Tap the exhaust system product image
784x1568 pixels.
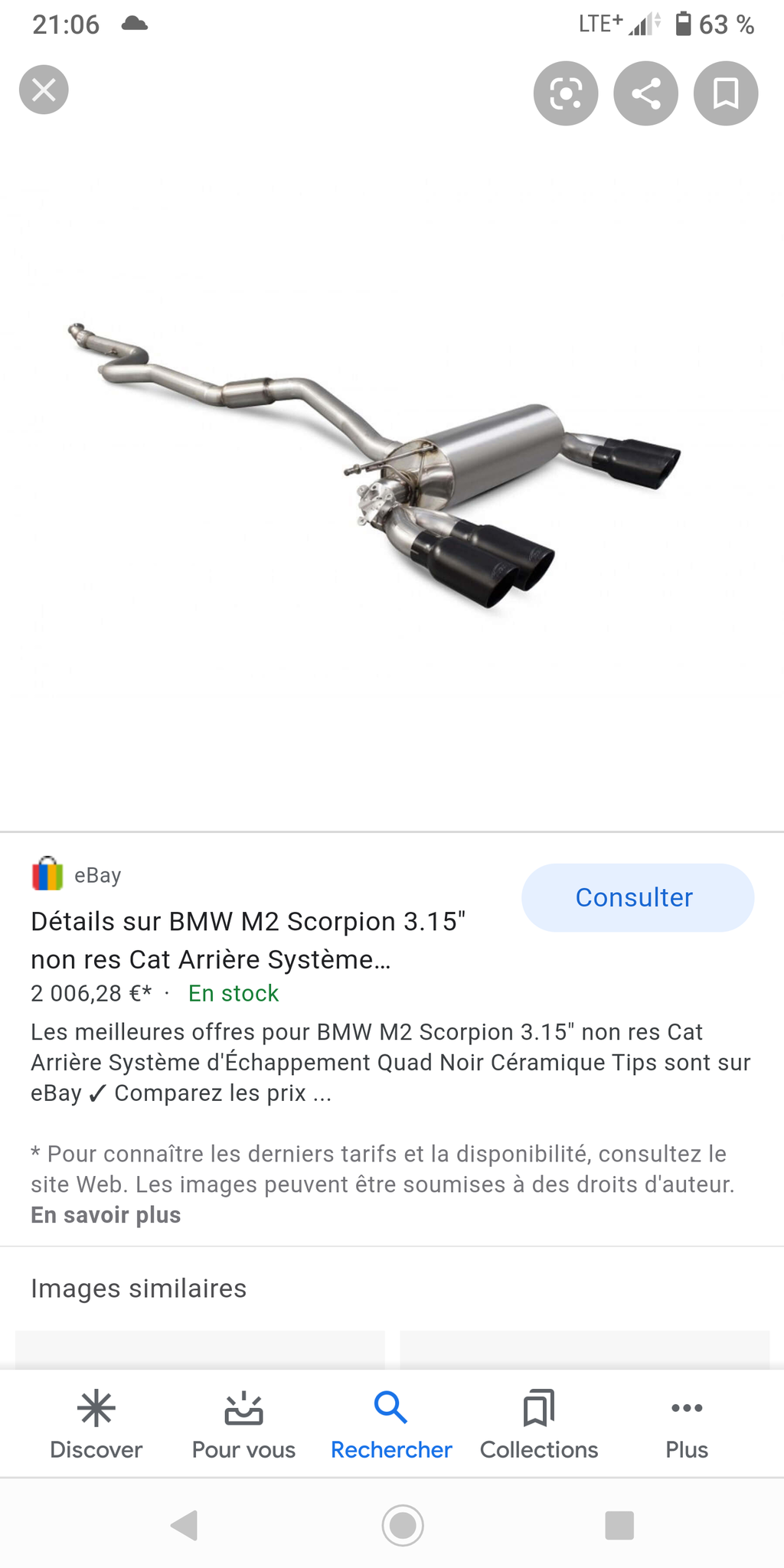tap(374, 465)
